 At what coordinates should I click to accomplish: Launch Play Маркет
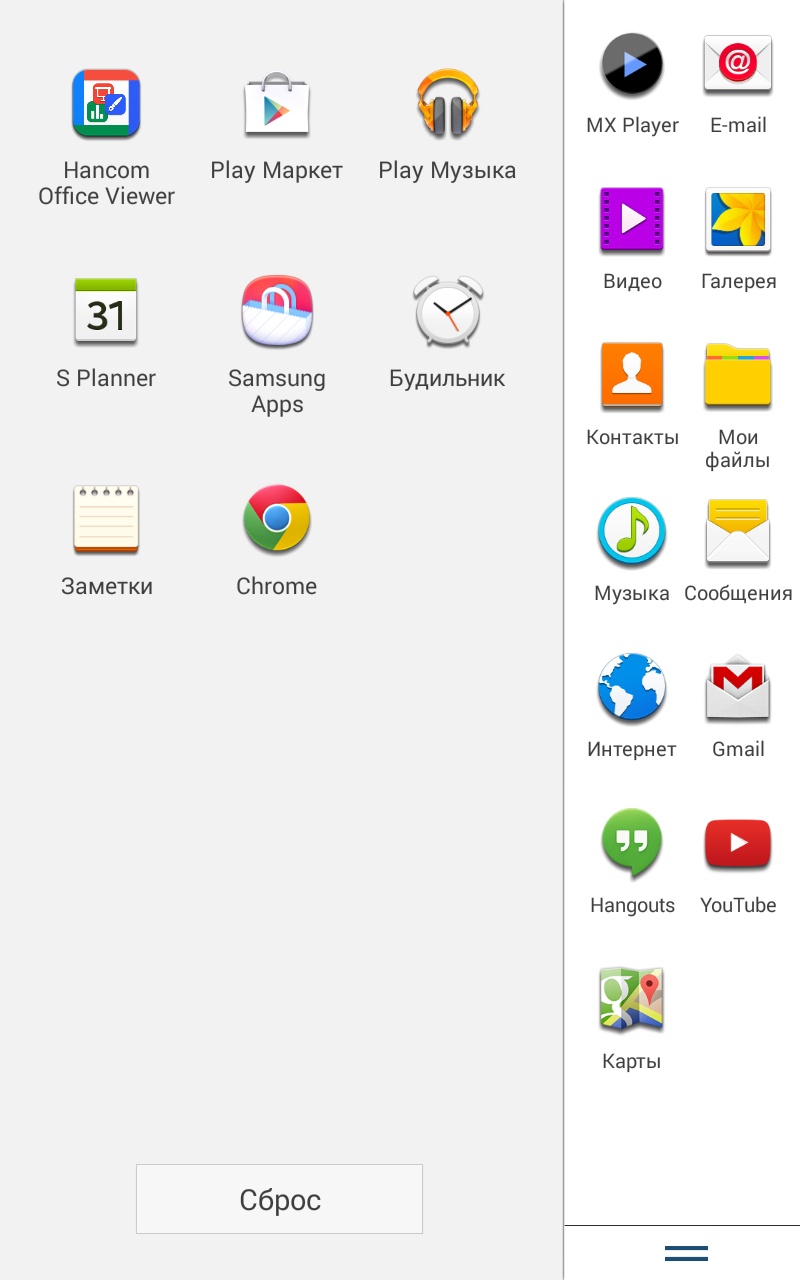click(x=277, y=104)
